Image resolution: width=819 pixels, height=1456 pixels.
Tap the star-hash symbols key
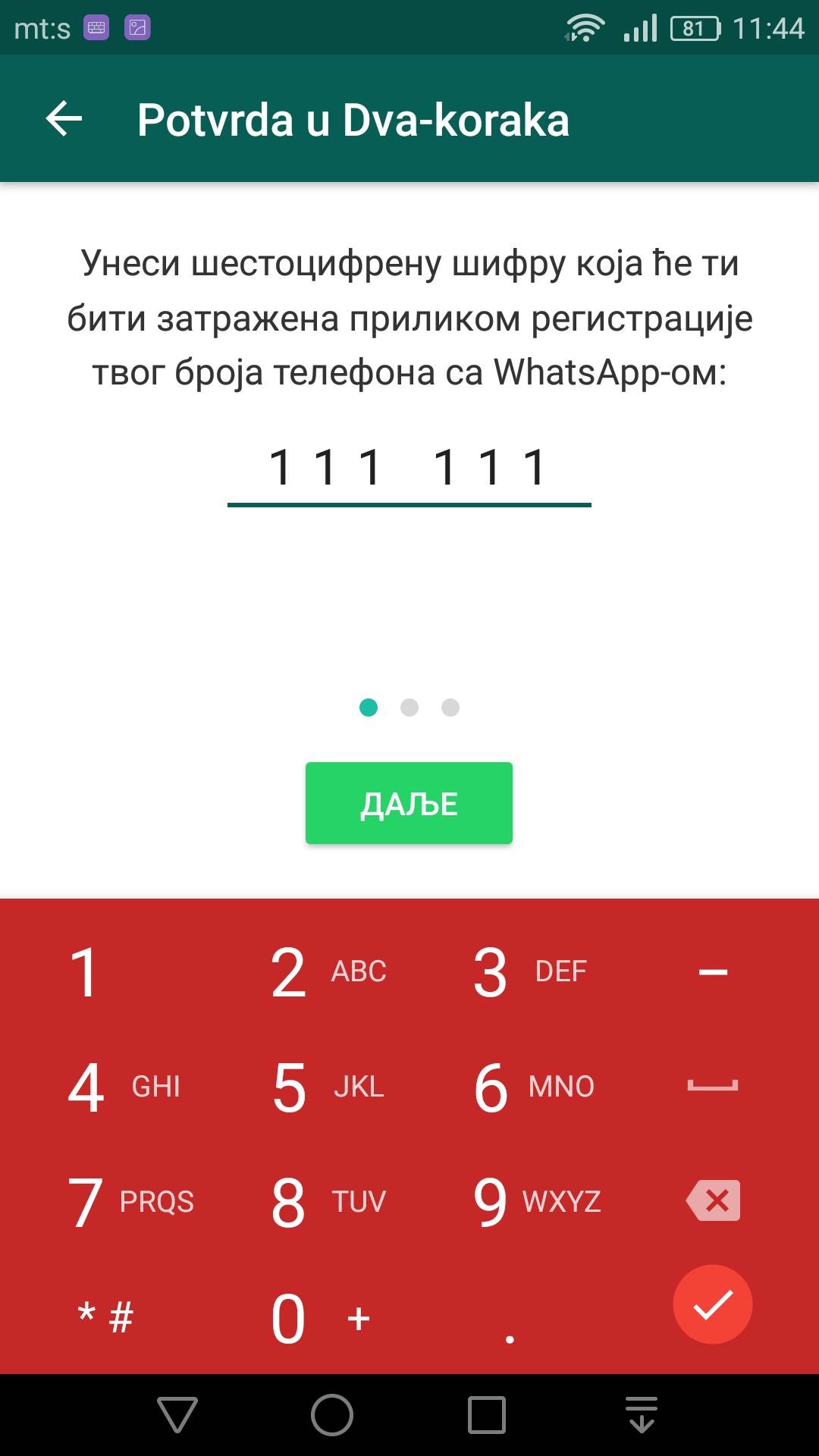[x=105, y=1317]
